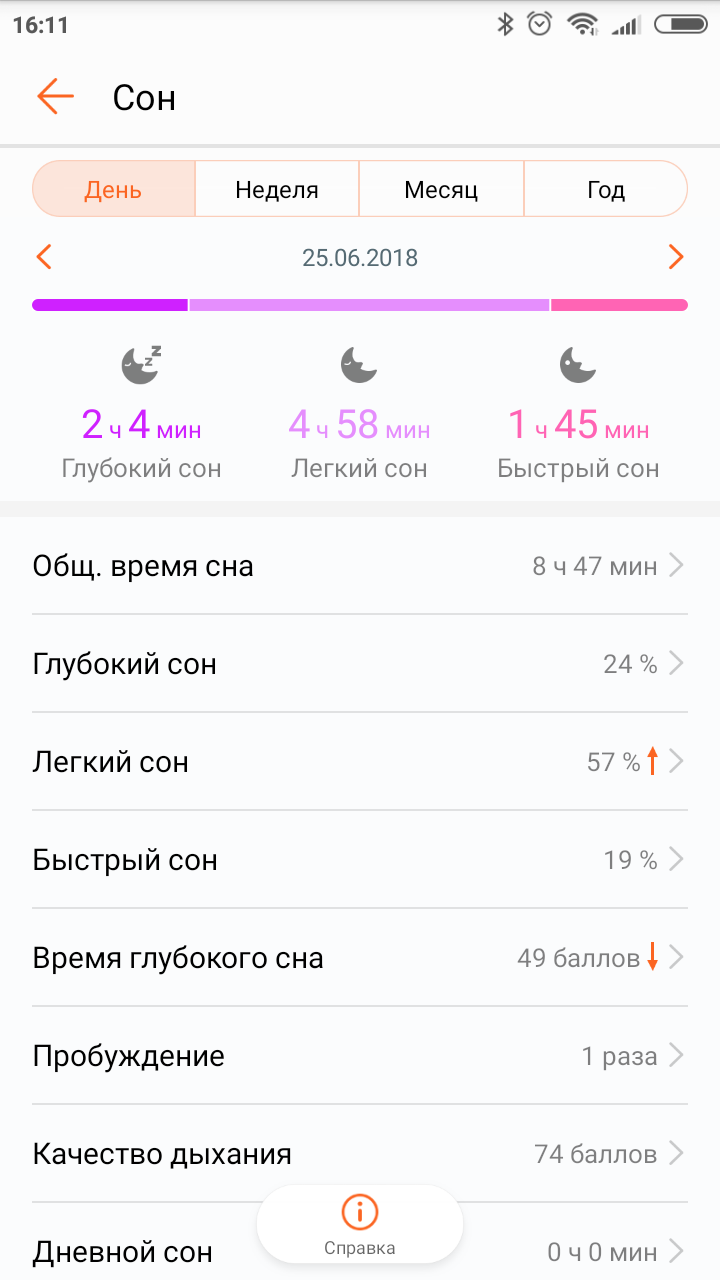Viewport: 720px width, 1280px height.
Task: Open the Общ. время сна row
Action: 360,566
